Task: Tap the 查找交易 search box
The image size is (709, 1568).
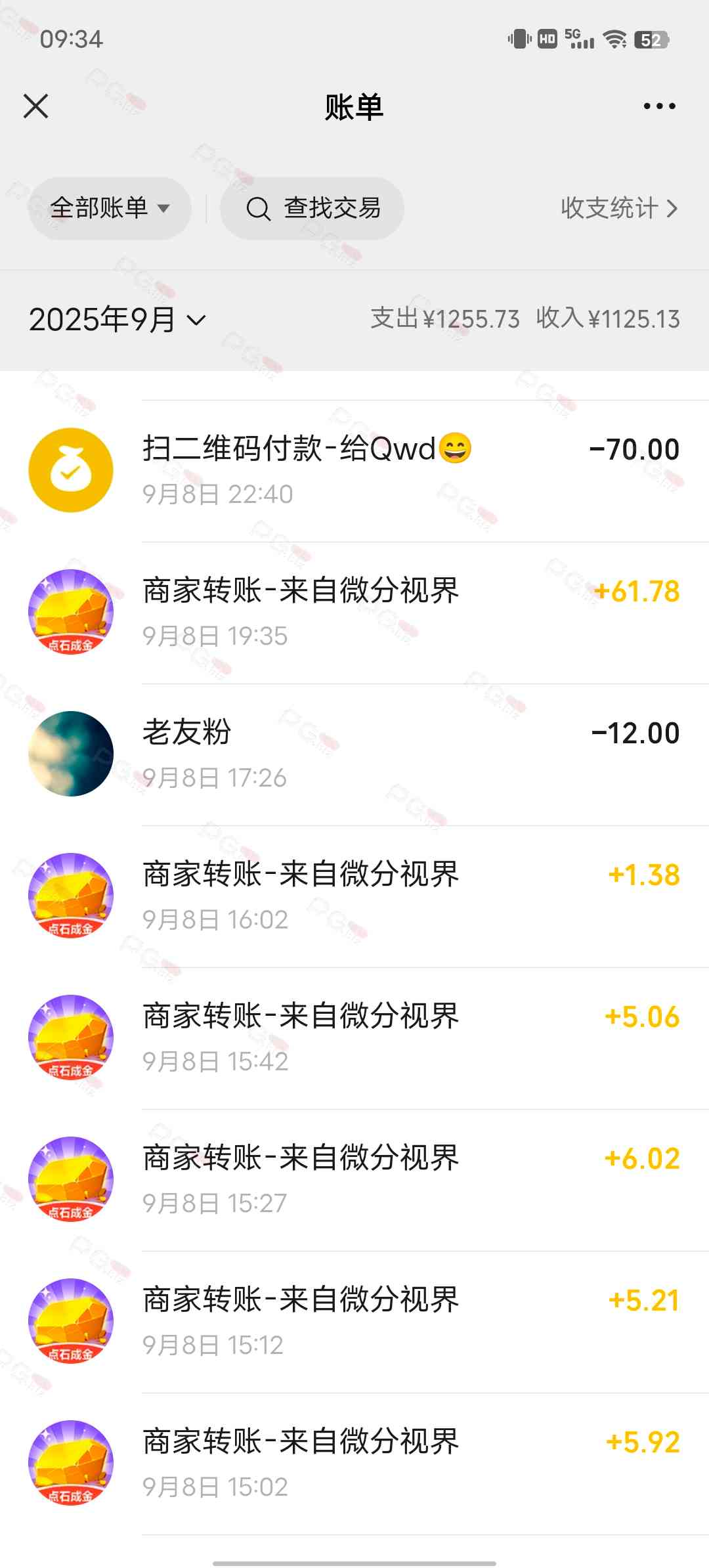Action: coord(312,208)
